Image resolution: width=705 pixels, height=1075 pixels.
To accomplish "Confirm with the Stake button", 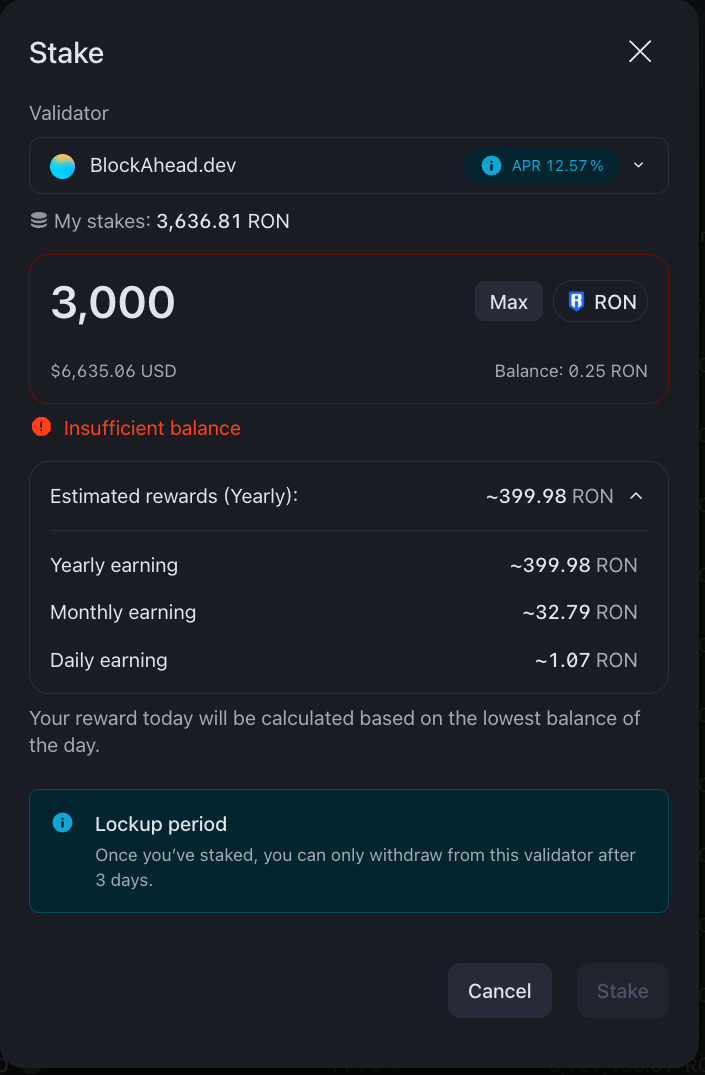I will (x=622, y=991).
